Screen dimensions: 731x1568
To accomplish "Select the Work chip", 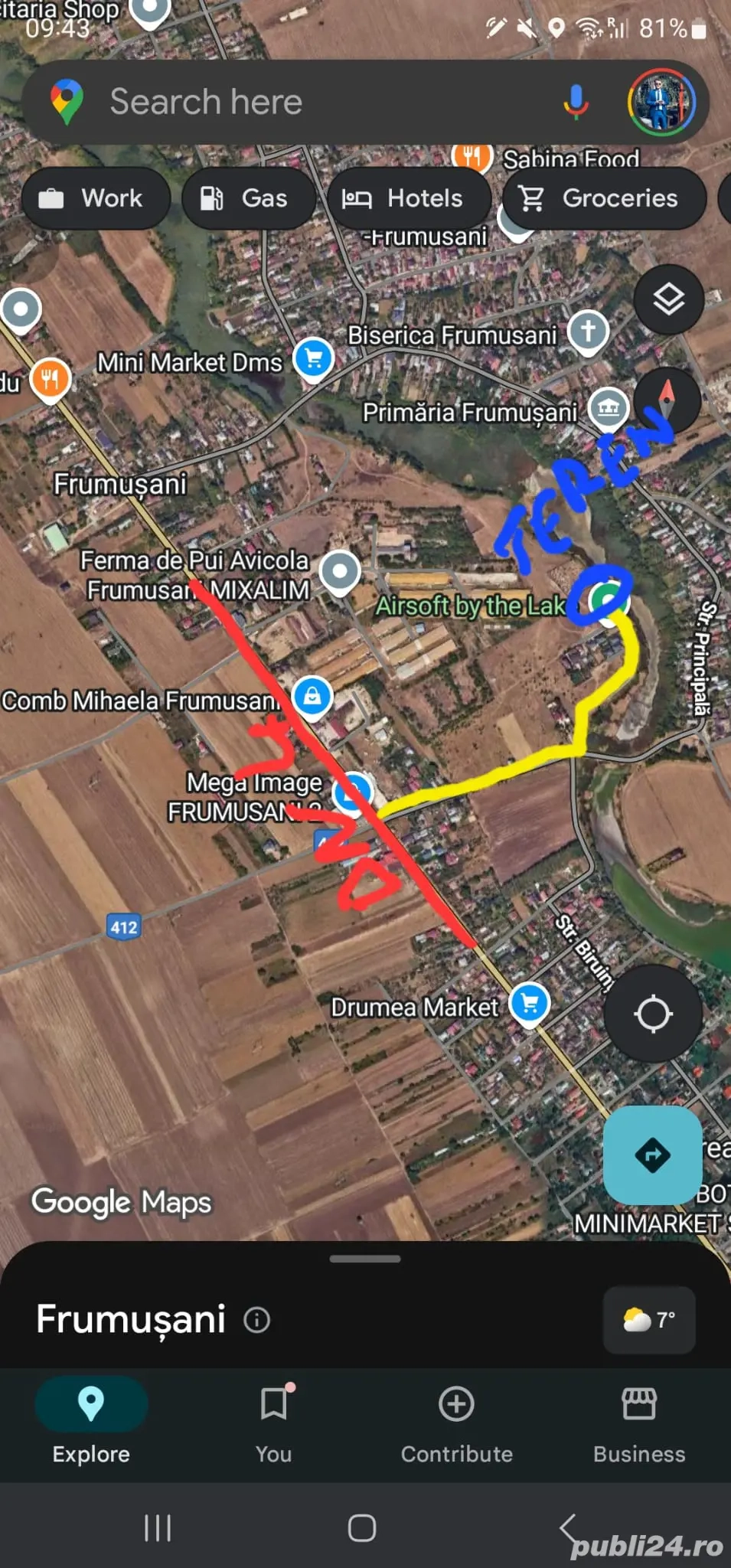I will click(x=95, y=198).
